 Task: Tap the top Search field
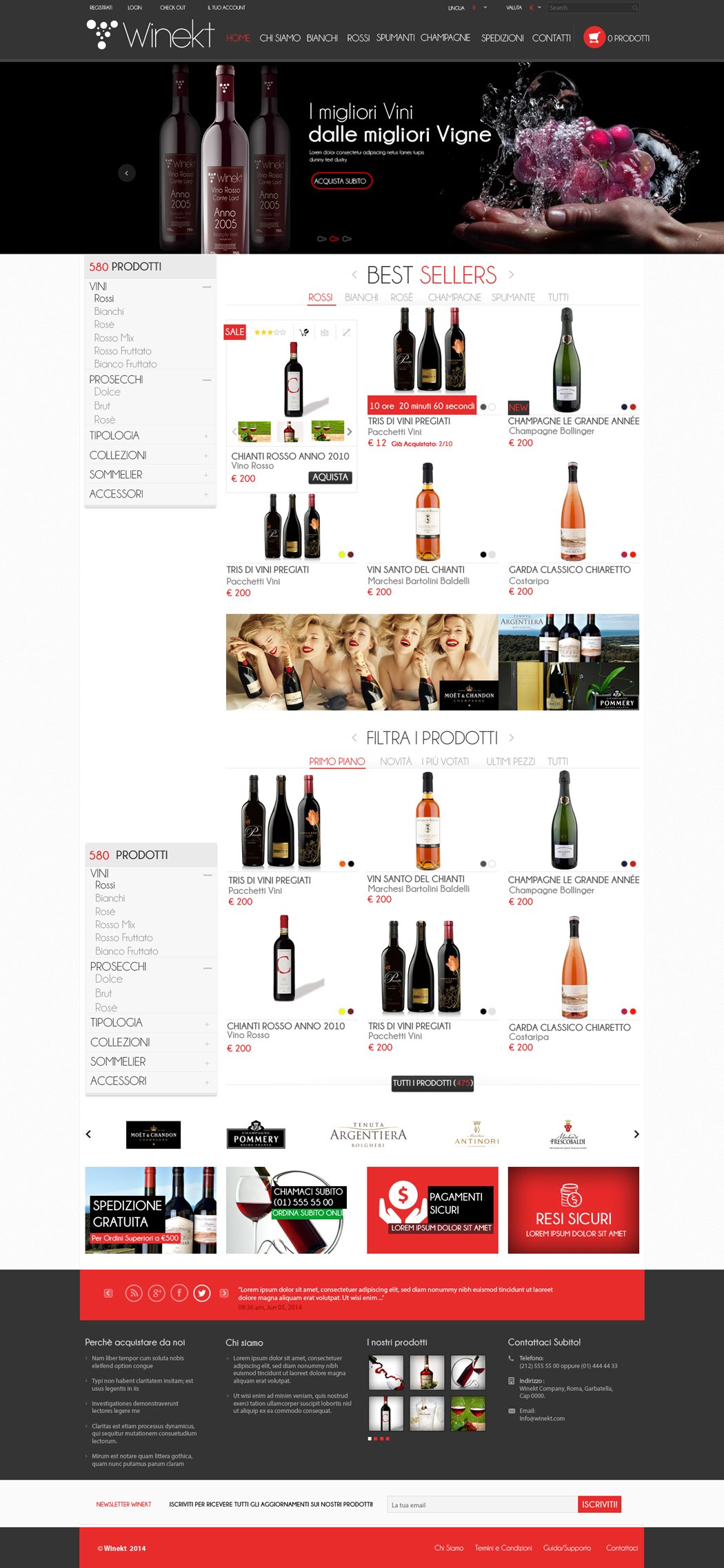(x=593, y=8)
